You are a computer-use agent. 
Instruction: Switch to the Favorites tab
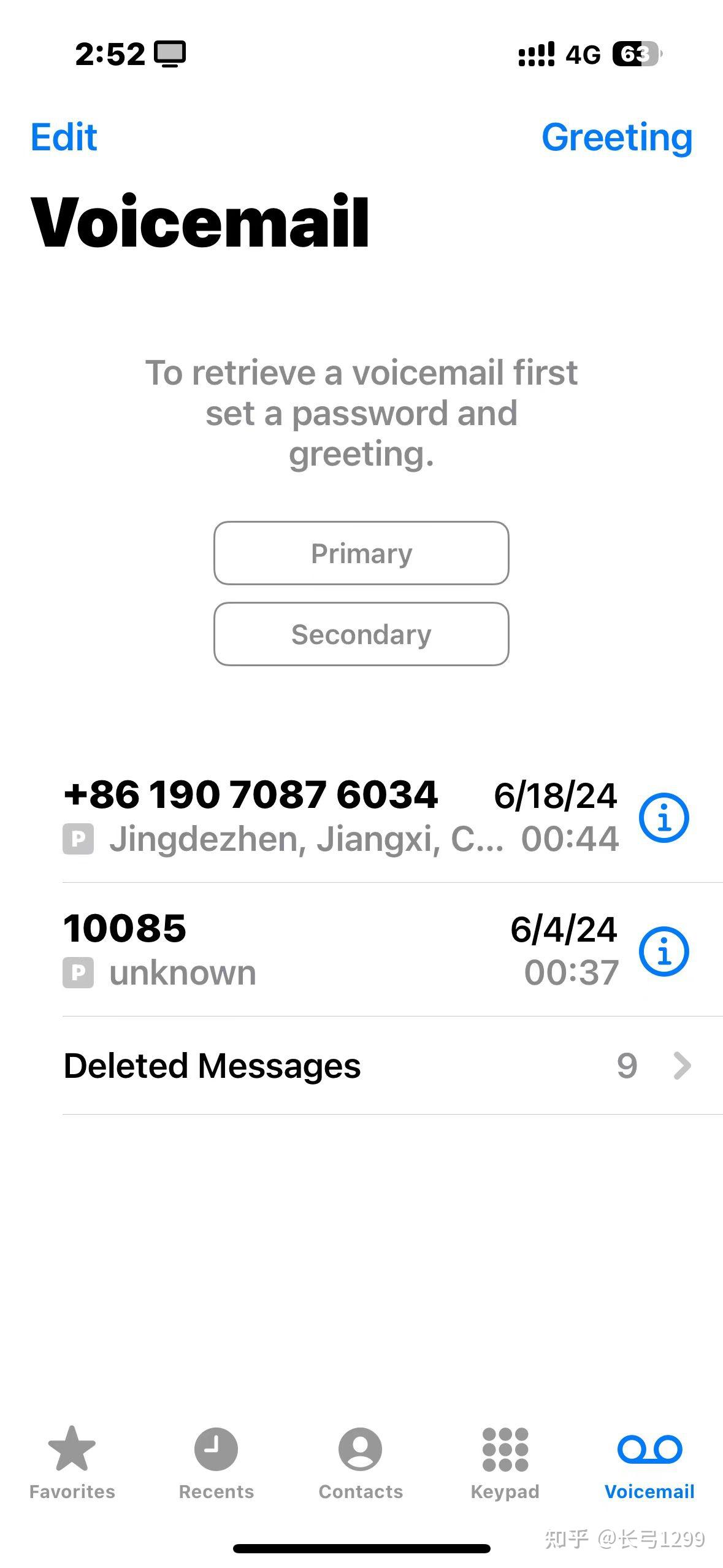pos(72,1463)
